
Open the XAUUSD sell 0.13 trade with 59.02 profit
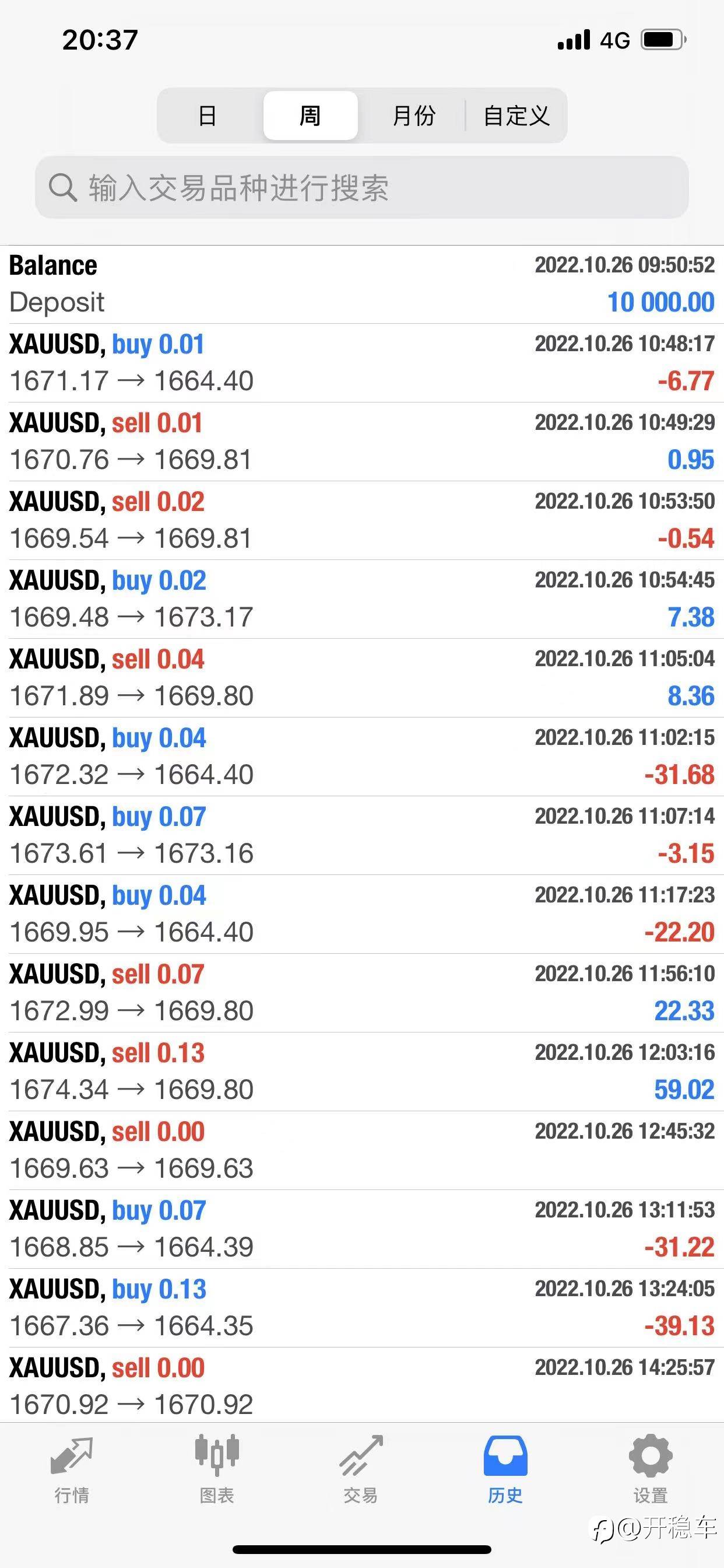click(362, 1072)
